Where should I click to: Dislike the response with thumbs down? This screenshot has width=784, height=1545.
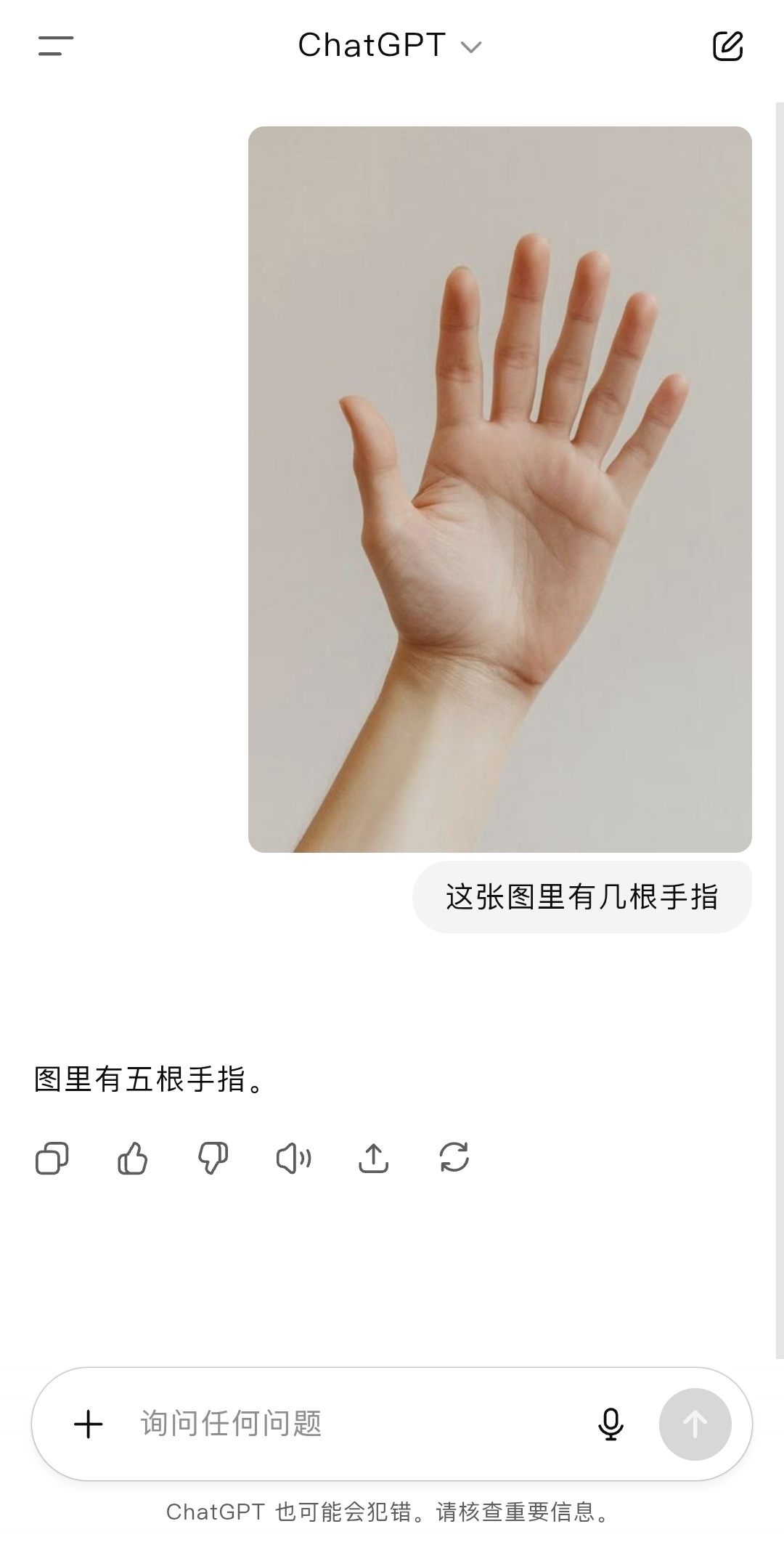[213, 1158]
